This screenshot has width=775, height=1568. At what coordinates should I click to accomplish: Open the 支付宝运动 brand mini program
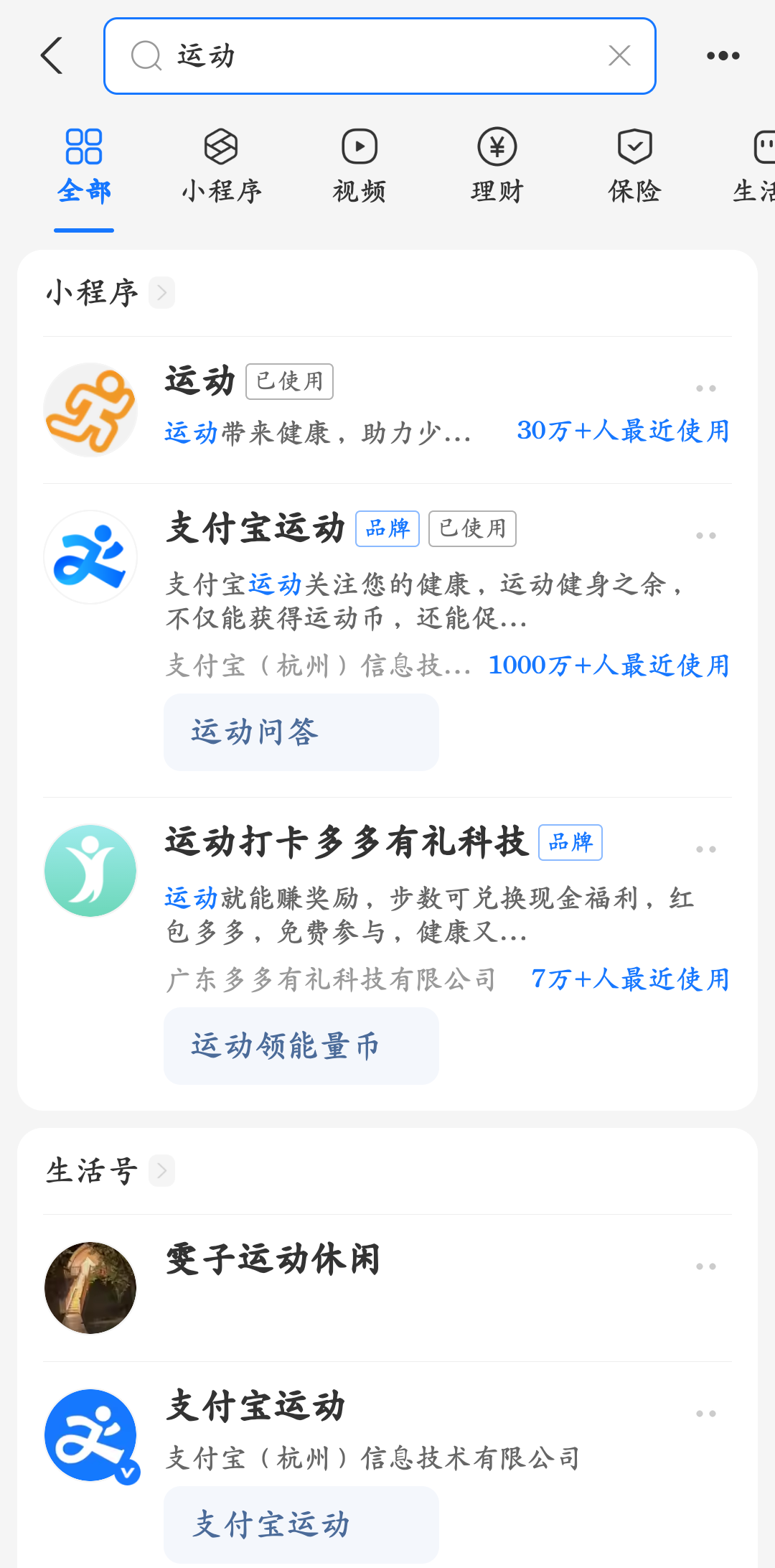click(255, 529)
